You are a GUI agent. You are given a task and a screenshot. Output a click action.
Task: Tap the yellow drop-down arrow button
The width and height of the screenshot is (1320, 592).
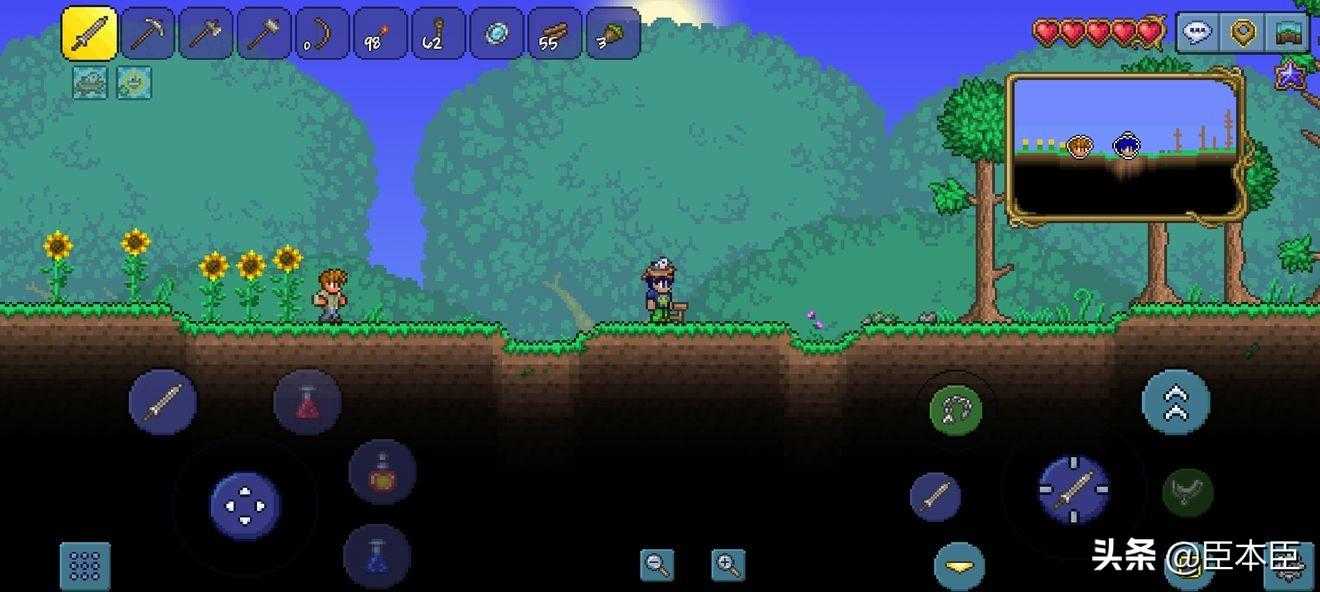pos(960,566)
